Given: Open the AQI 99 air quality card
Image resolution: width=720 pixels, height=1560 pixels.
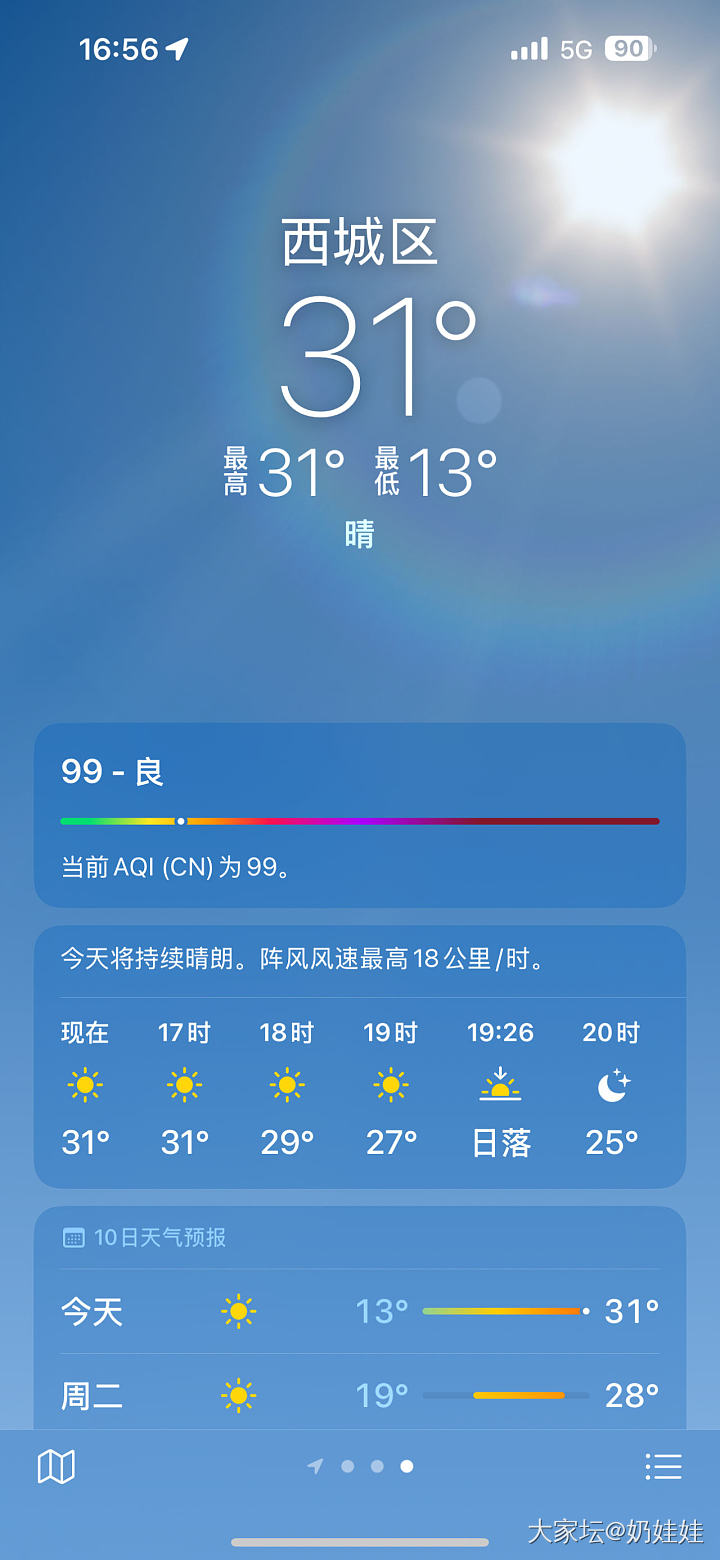Looking at the screenshot, I should (360, 814).
